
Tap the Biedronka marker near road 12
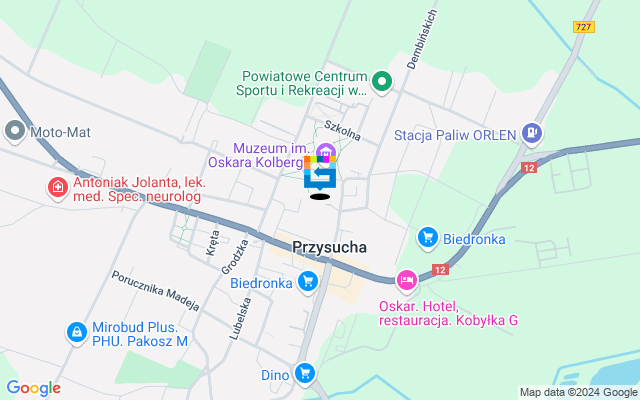pos(428,237)
